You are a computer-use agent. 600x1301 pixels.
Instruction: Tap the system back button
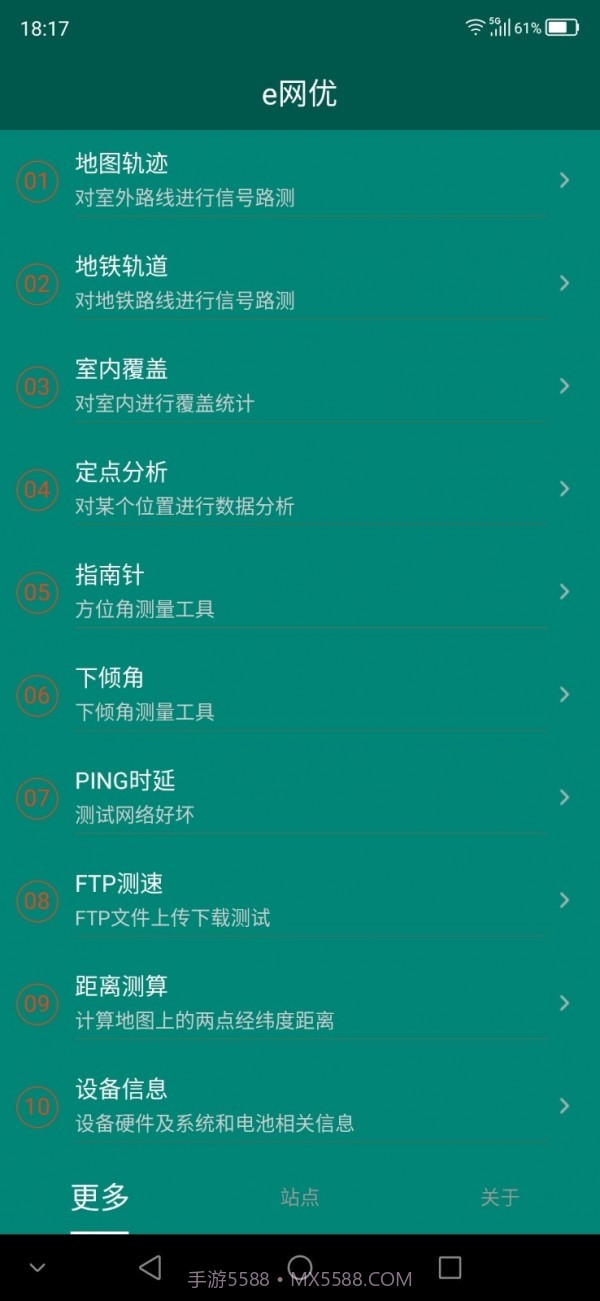point(150,1268)
